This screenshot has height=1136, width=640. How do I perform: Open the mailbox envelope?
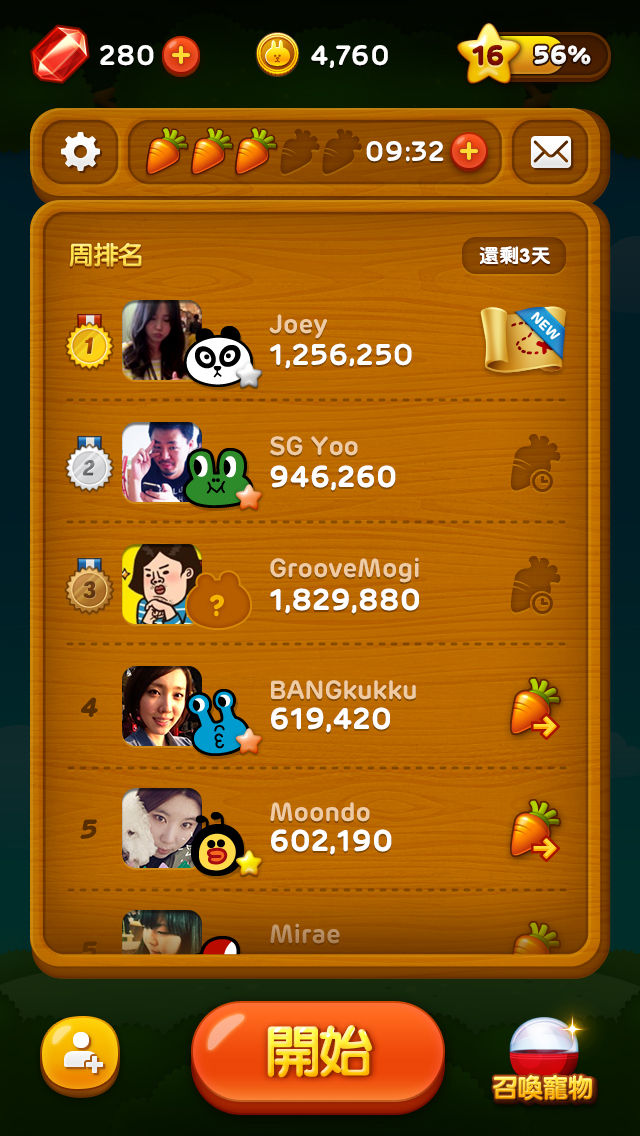coord(550,152)
